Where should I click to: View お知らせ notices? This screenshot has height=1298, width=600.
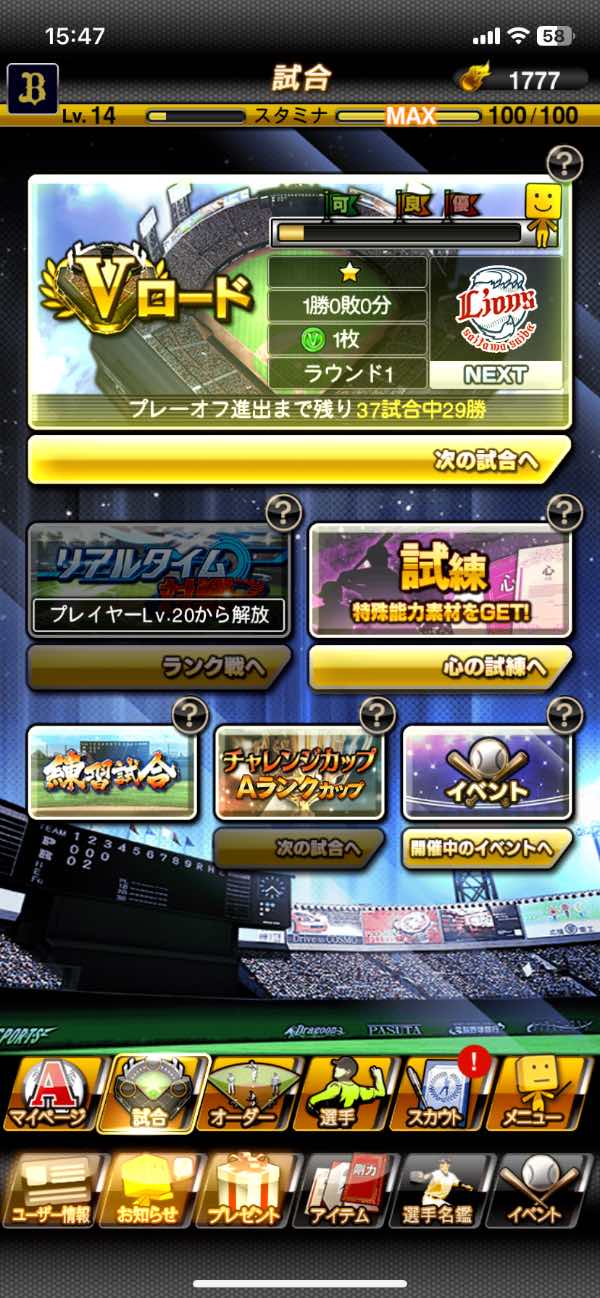[x=150, y=1190]
